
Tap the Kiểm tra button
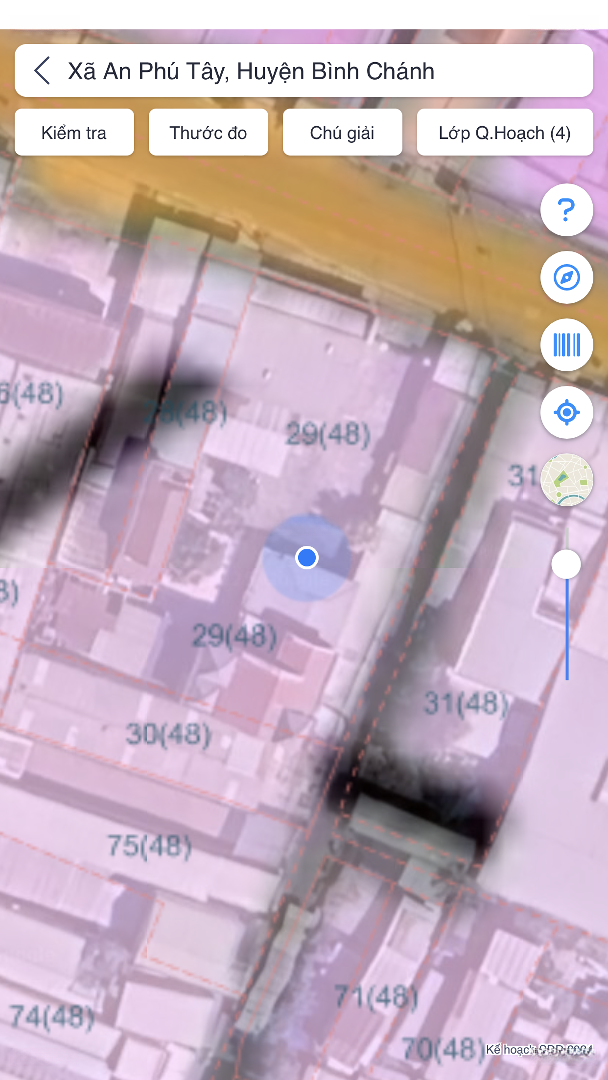74,133
